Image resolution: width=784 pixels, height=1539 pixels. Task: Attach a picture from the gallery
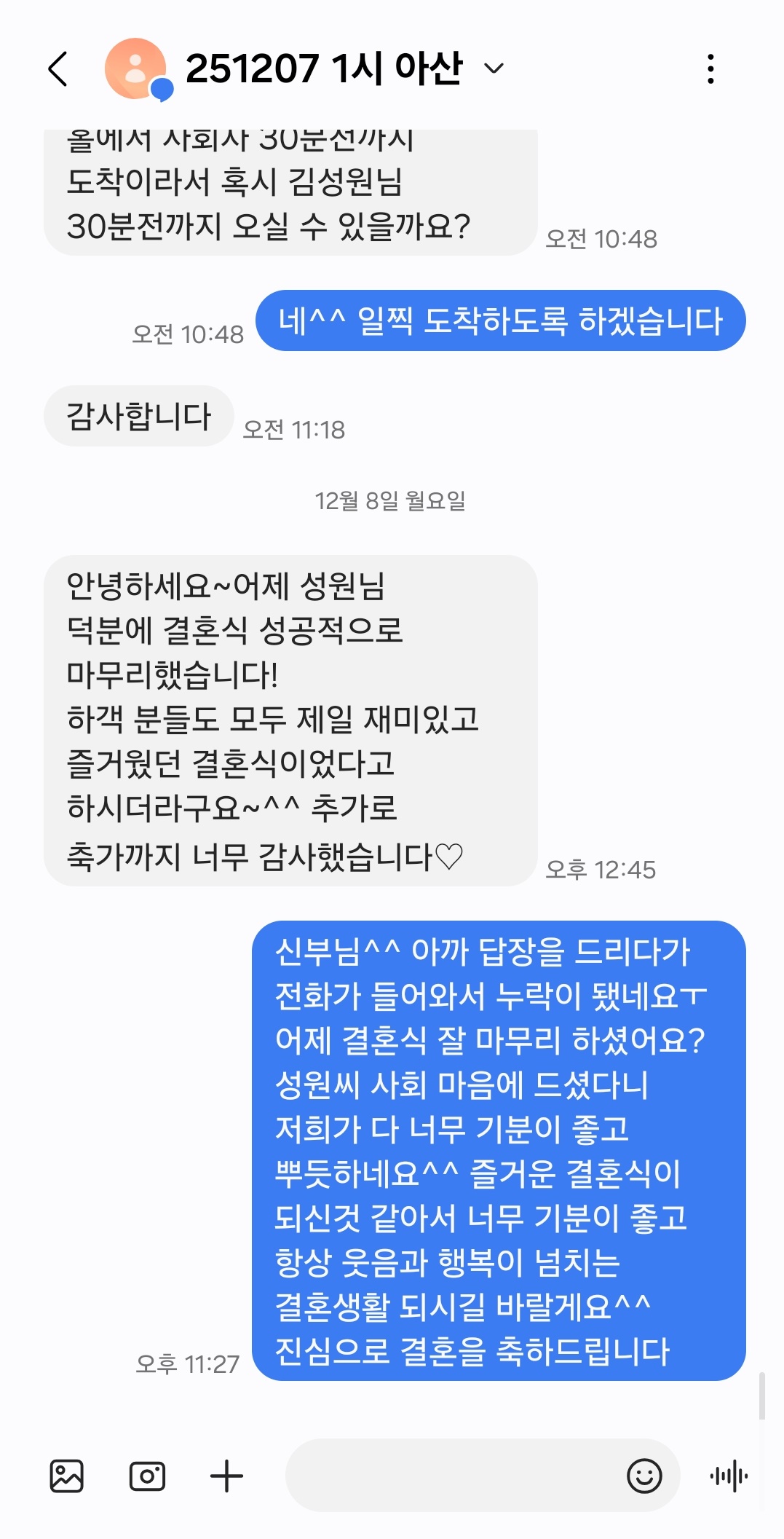tap(67, 1476)
